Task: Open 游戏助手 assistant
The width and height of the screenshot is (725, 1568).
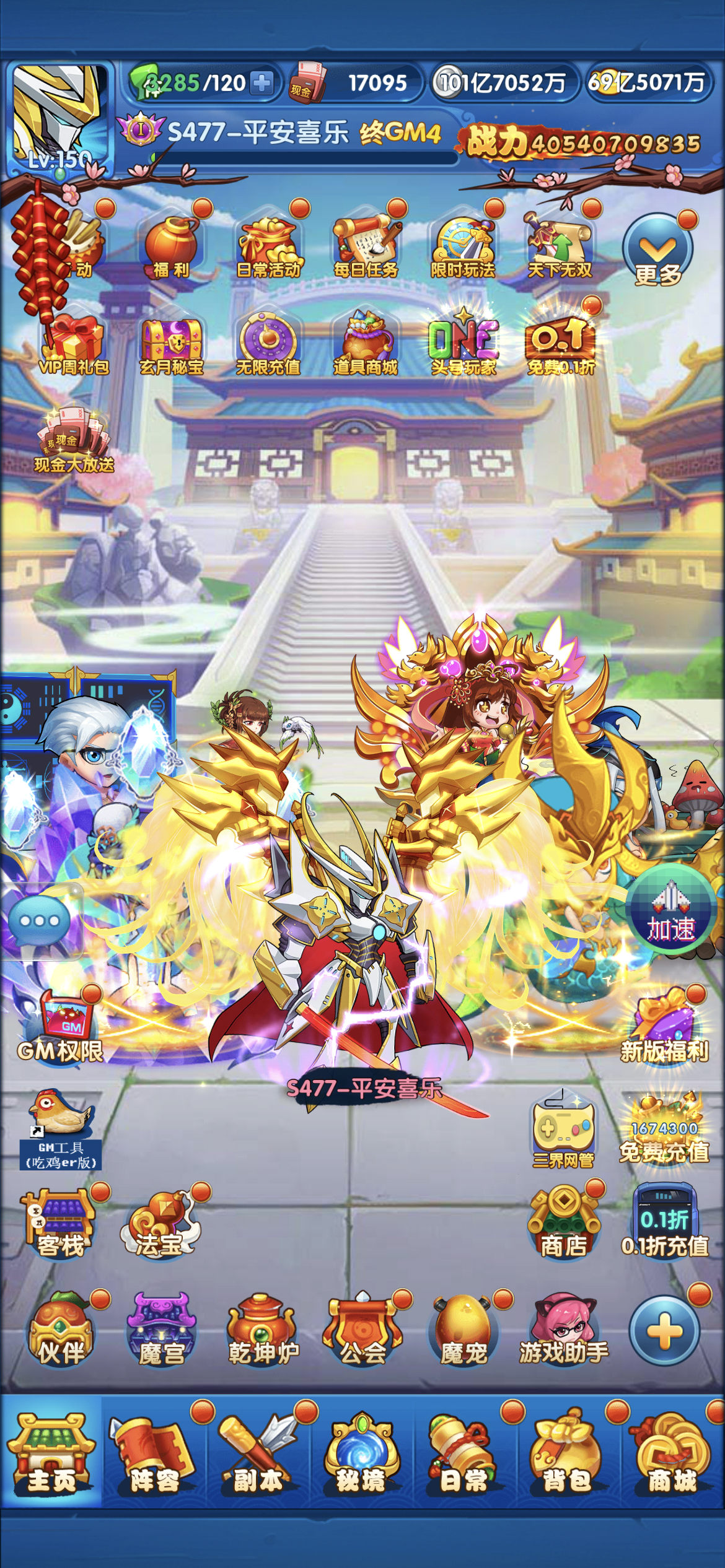Action: tap(564, 1331)
